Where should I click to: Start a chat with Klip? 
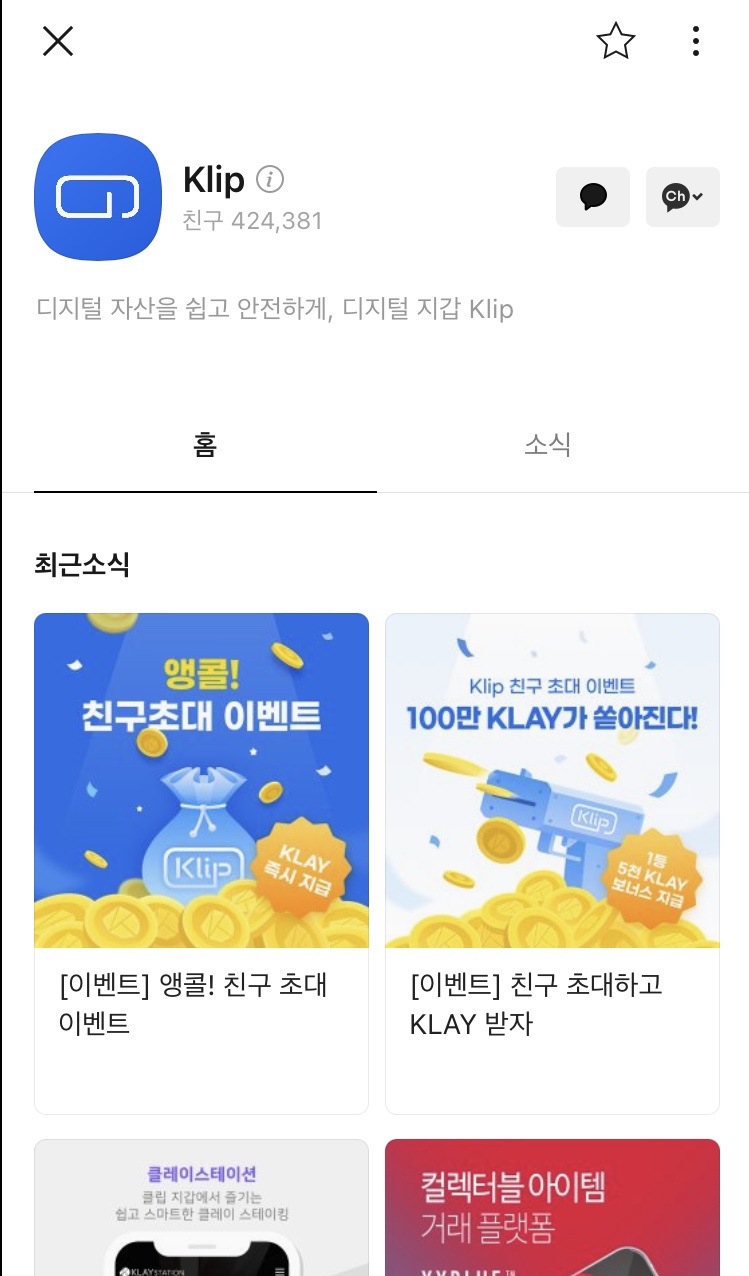(x=593, y=197)
